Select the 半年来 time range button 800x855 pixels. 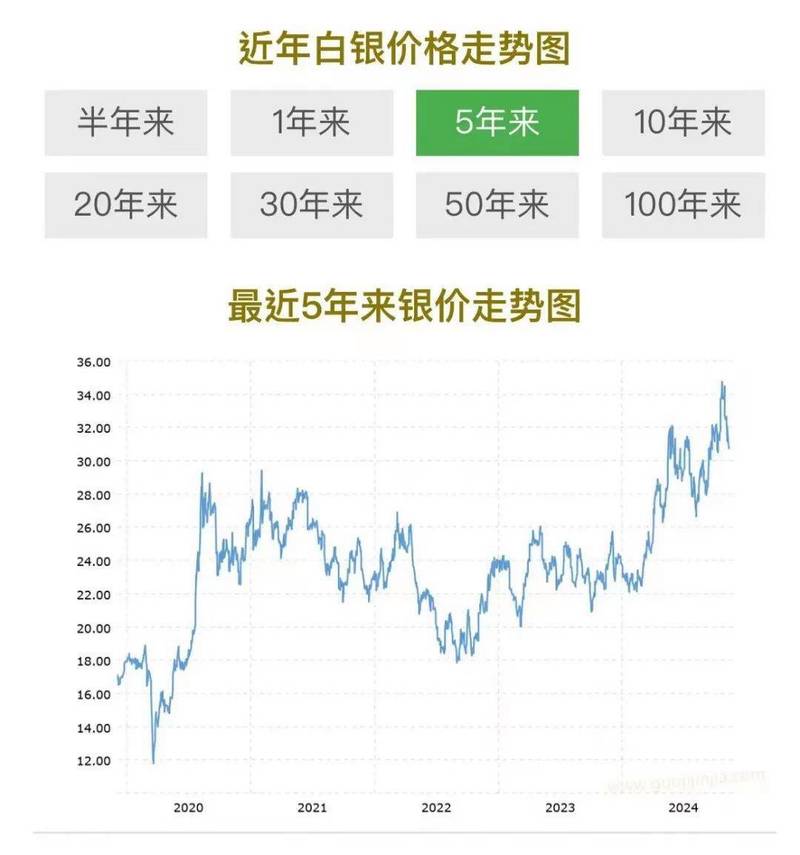click(x=124, y=121)
